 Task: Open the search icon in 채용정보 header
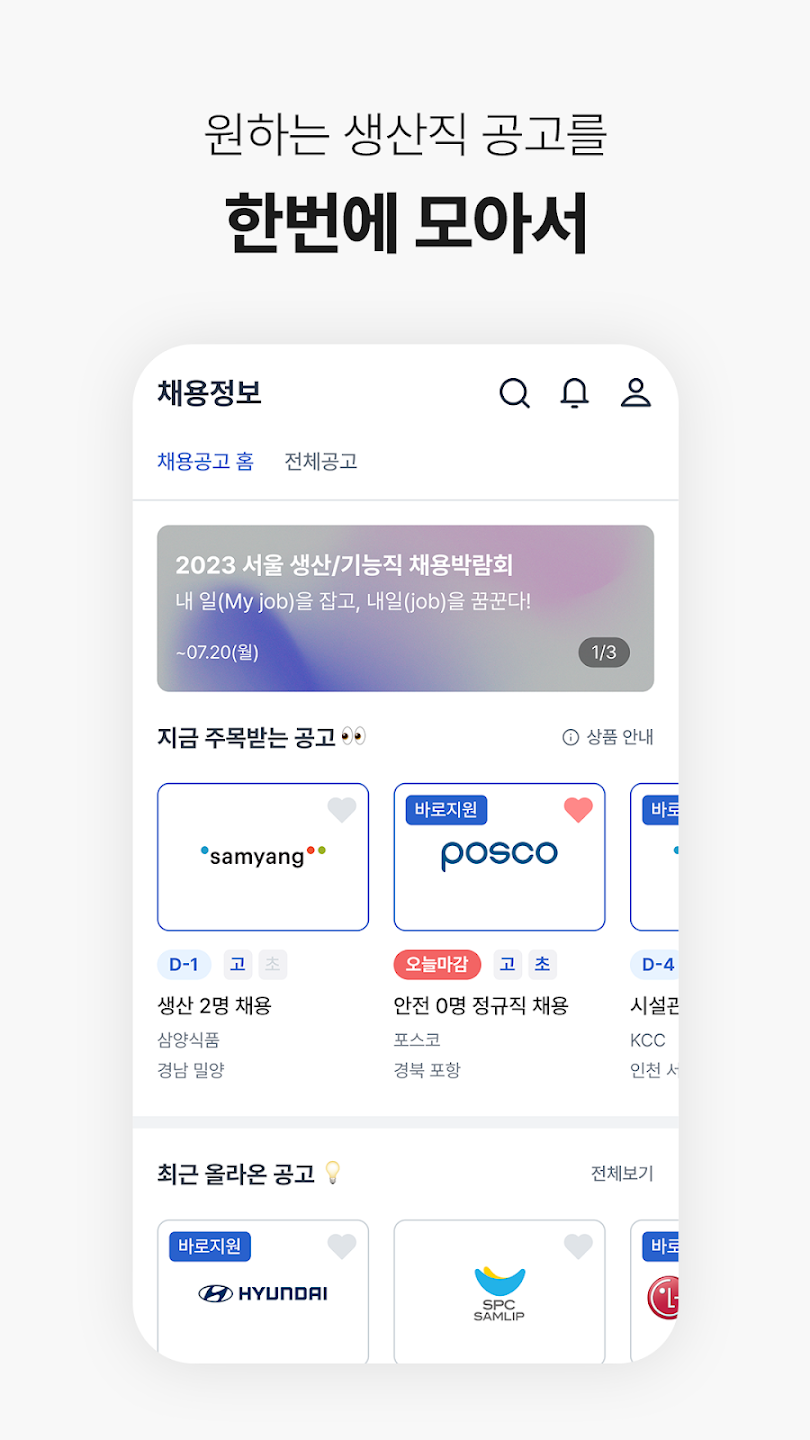point(515,393)
